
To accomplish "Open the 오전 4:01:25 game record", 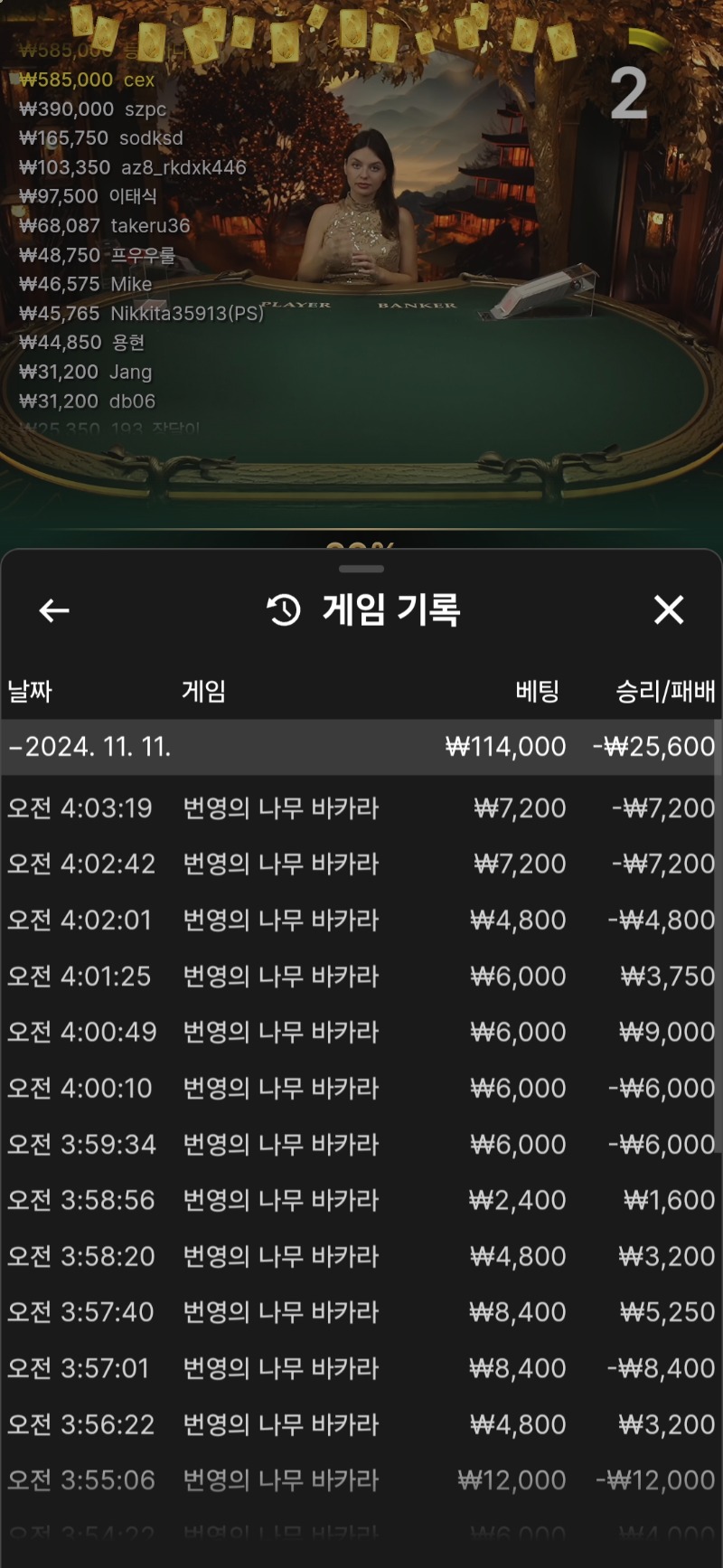I will click(360, 976).
